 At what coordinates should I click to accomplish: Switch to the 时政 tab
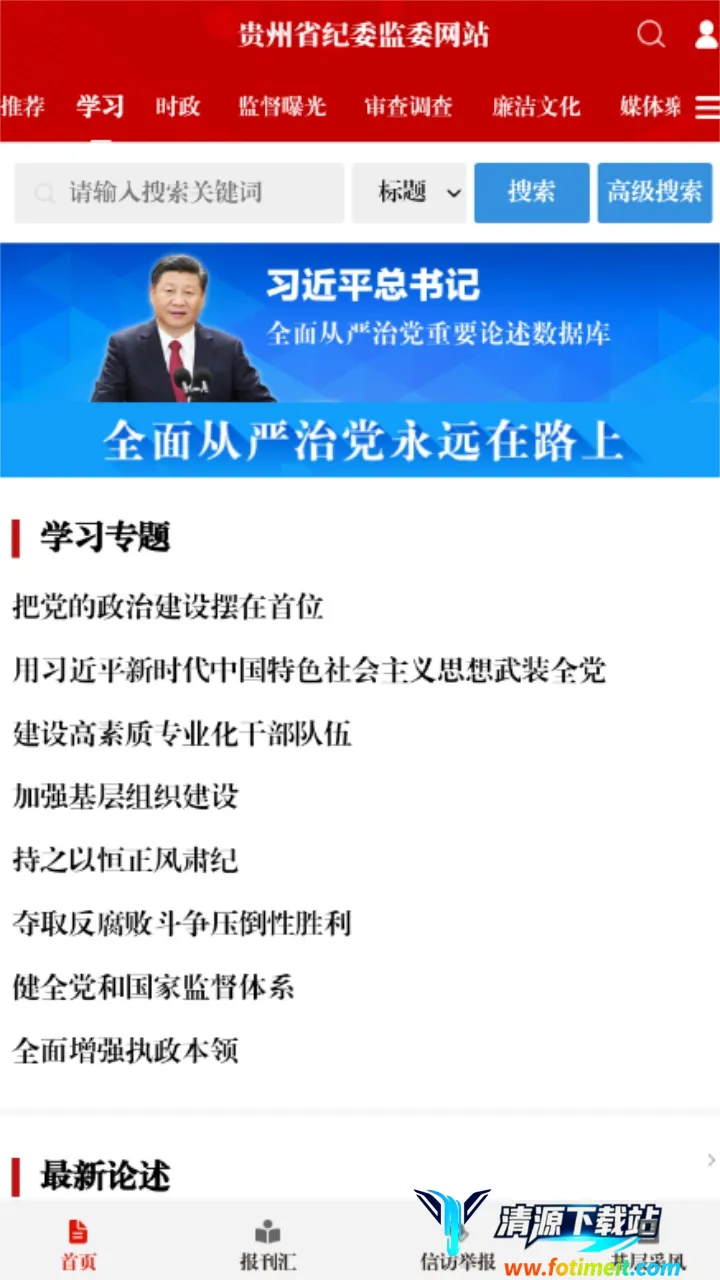pyautogui.click(x=178, y=107)
